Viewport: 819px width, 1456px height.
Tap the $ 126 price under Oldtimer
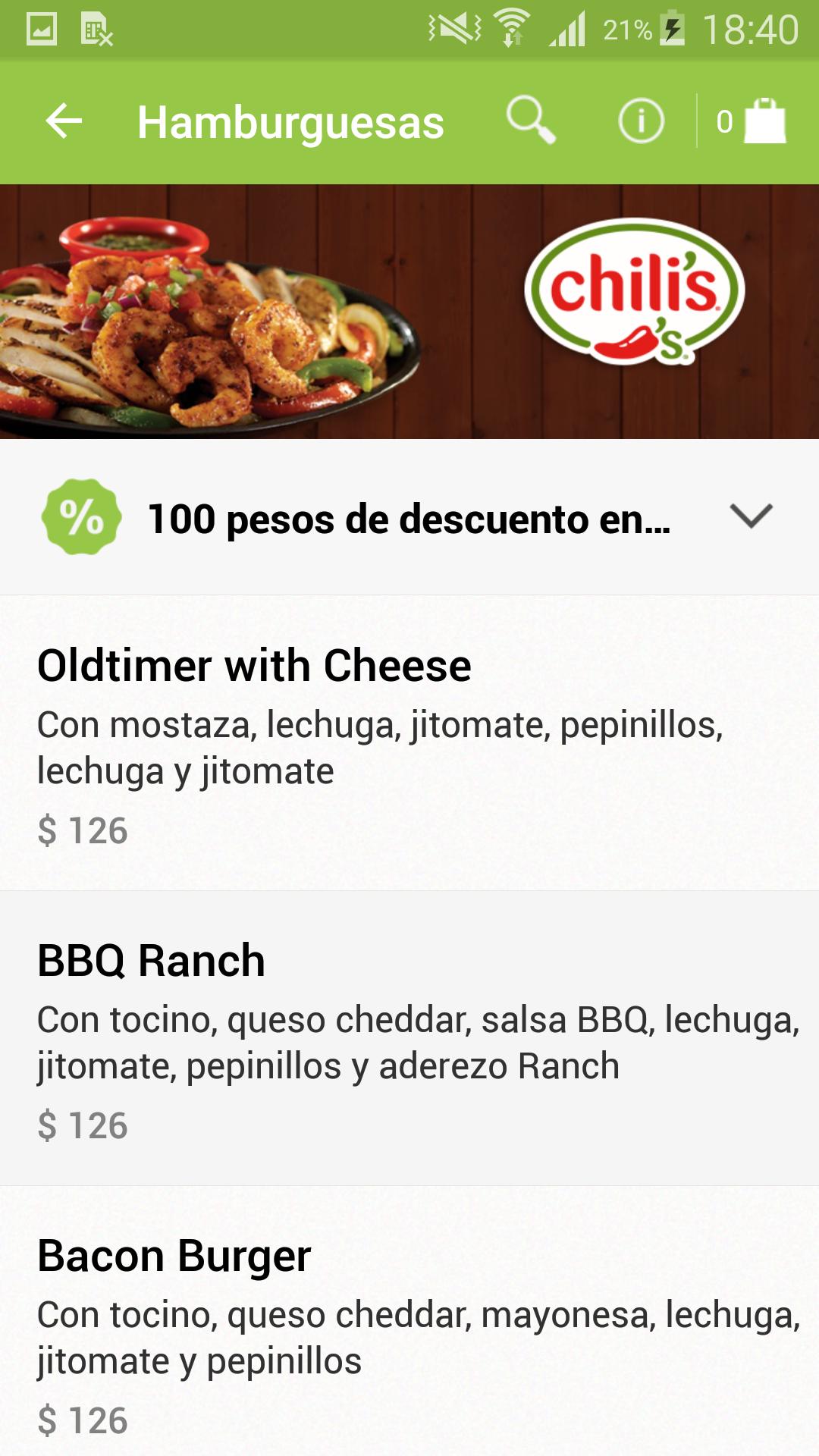coord(83,830)
